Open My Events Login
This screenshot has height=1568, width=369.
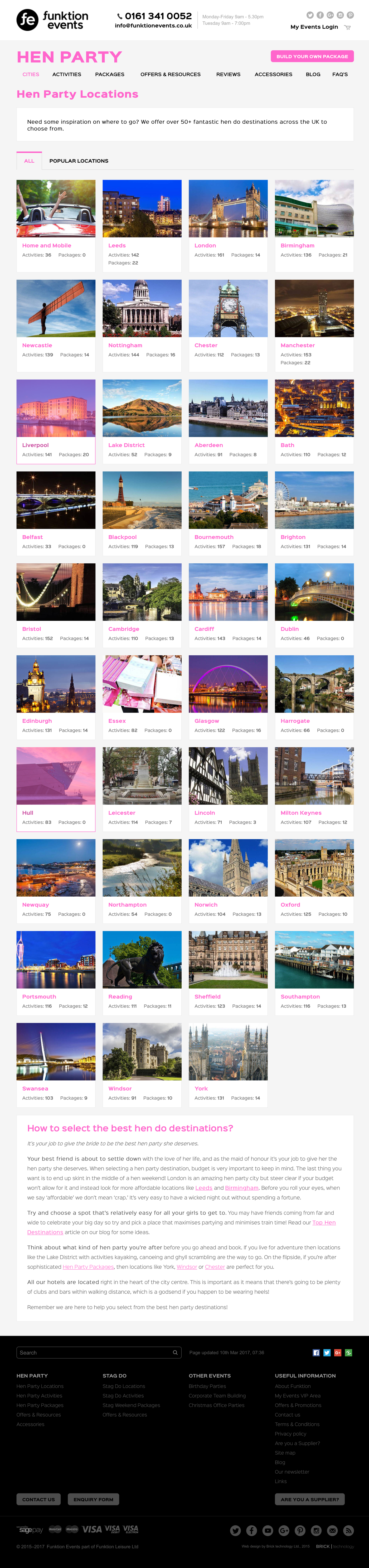[x=314, y=27]
